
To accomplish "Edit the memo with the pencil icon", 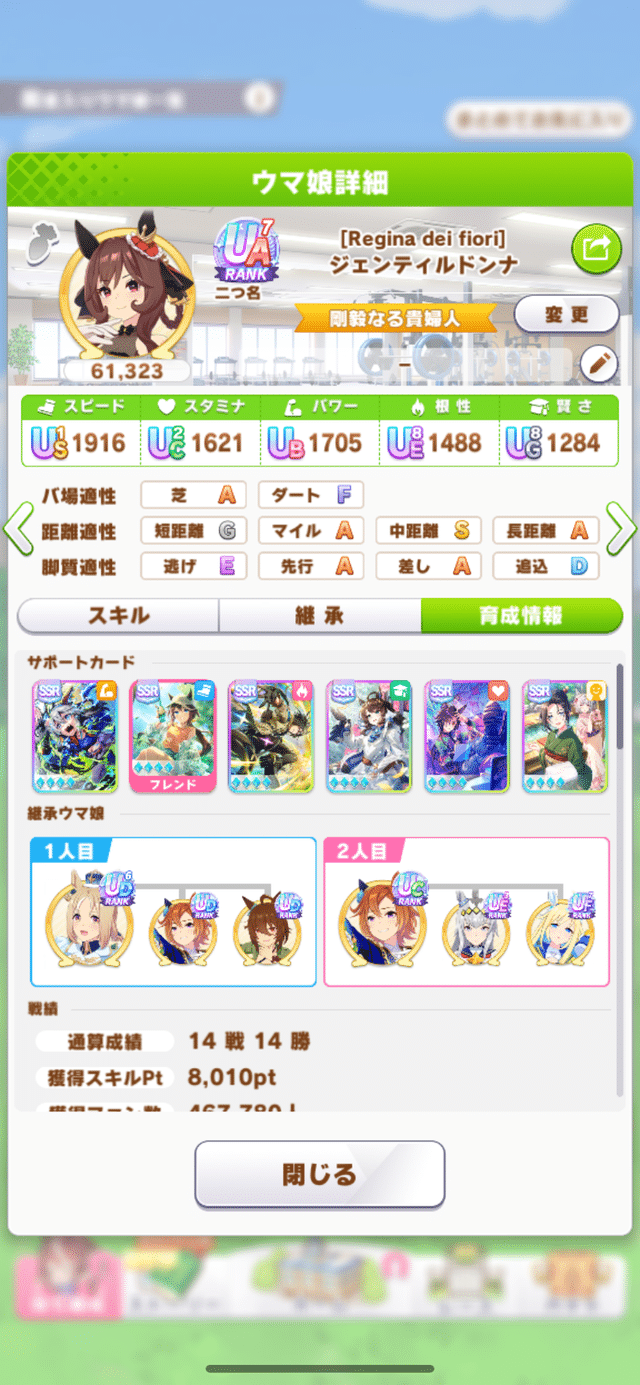I will pos(600,364).
